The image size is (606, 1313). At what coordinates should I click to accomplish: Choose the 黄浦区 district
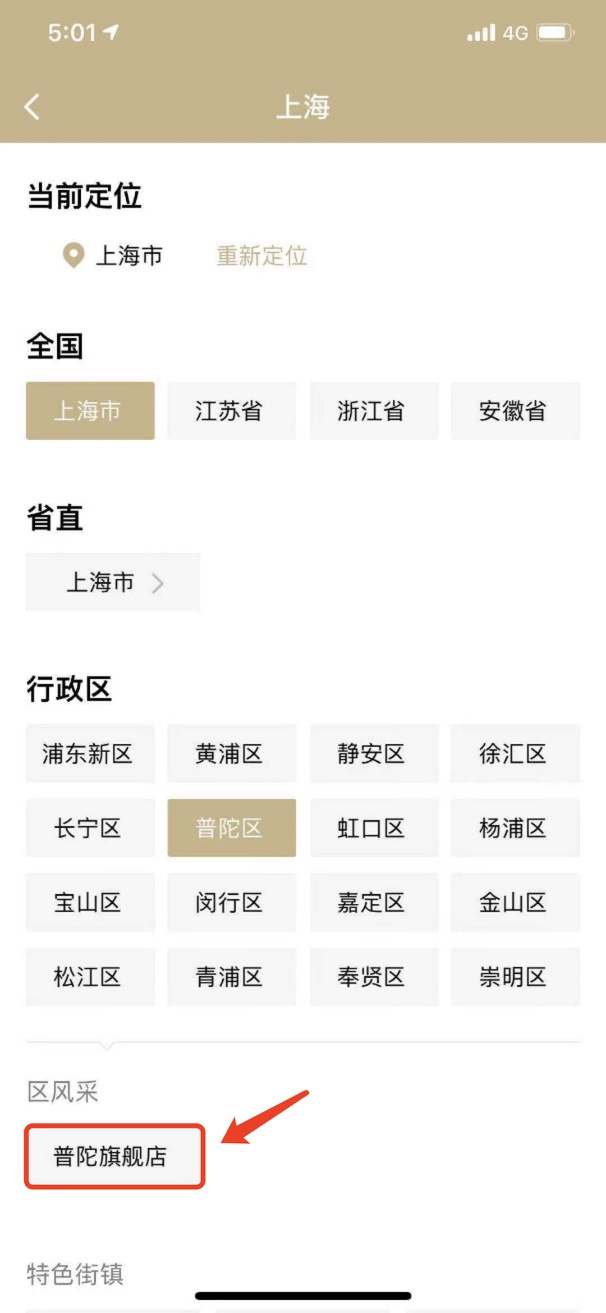click(231, 754)
